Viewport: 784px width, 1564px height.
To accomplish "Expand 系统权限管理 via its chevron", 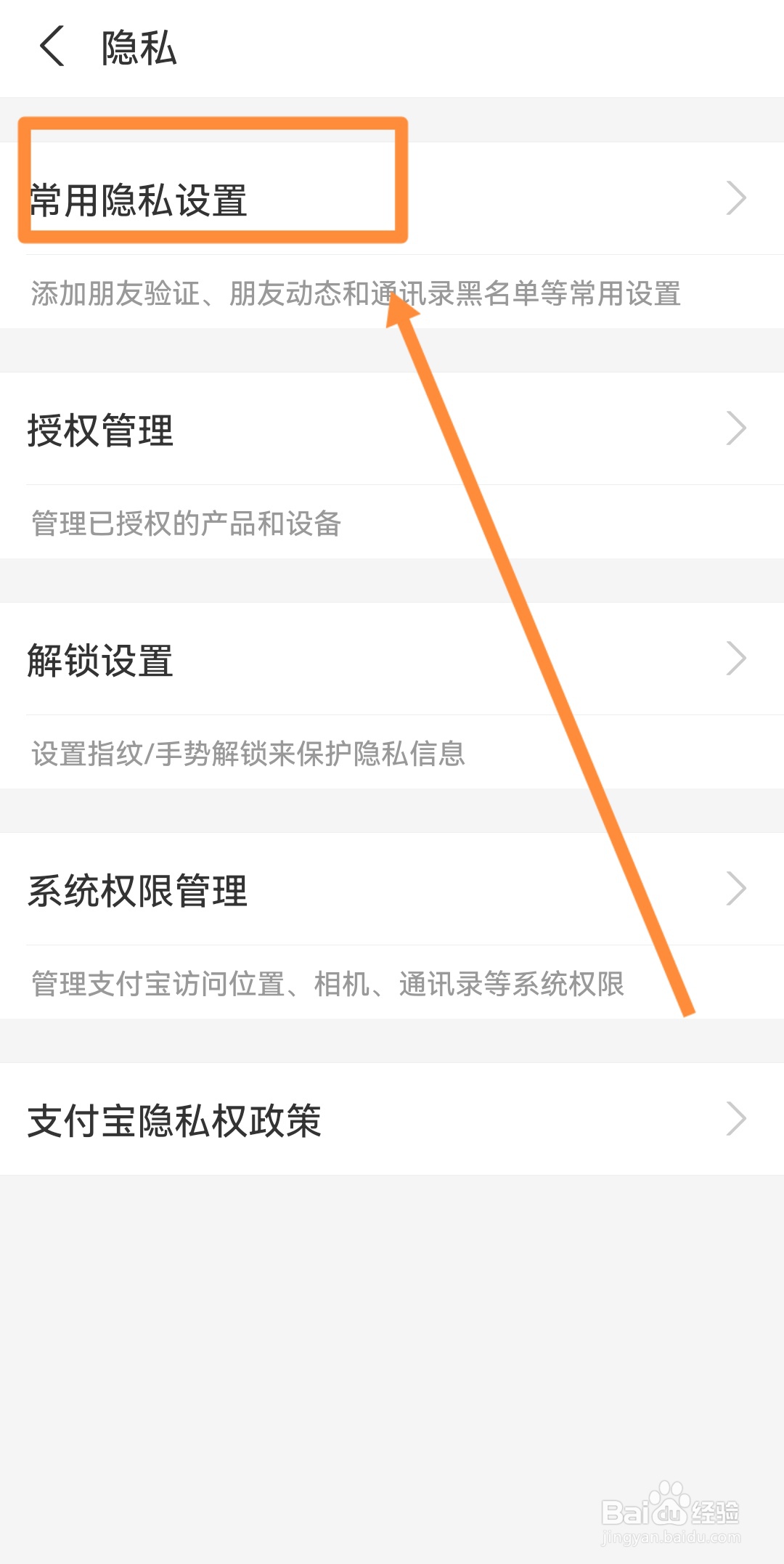I will (735, 887).
